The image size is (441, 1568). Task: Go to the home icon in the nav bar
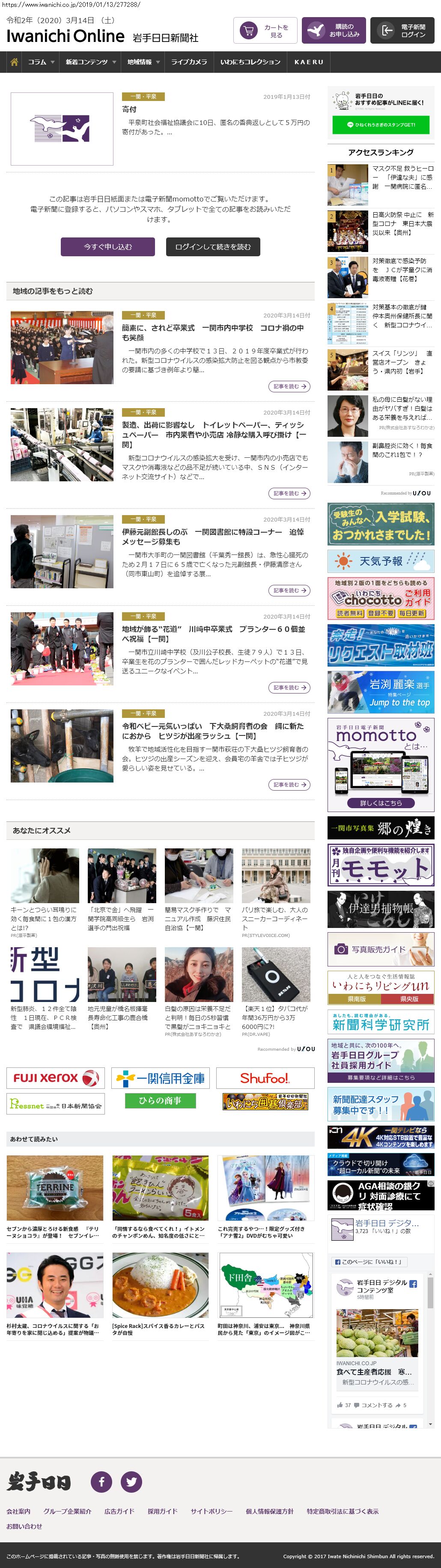pos(14,62)
